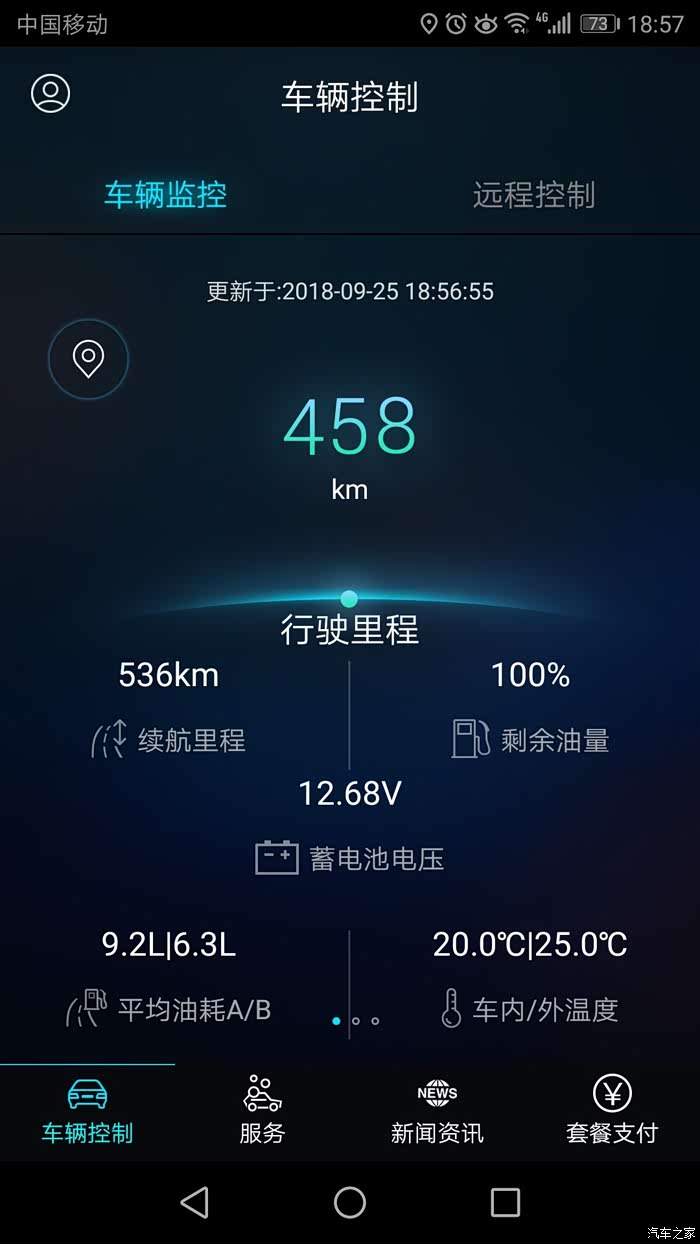Select the 车辆监控 tab
Image resolution: width=700 pixels, height=1244 pixels.
click(x=166, y=194)
